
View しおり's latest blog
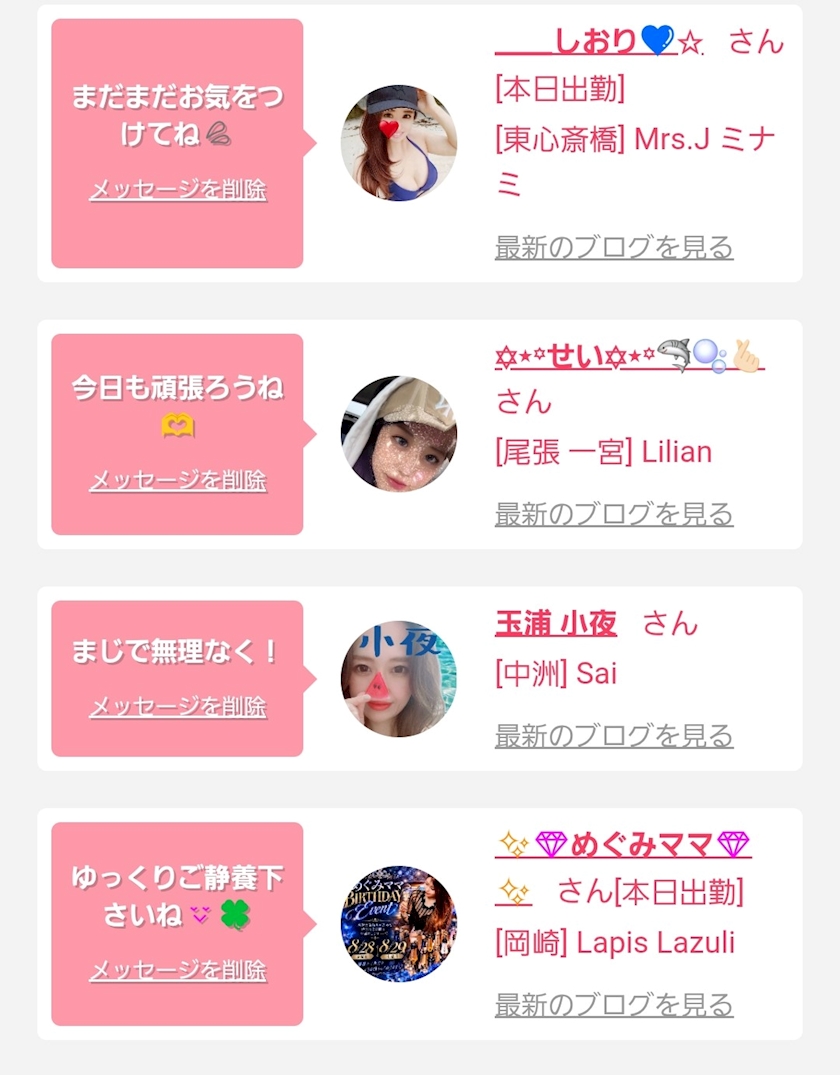pos(614,247)
